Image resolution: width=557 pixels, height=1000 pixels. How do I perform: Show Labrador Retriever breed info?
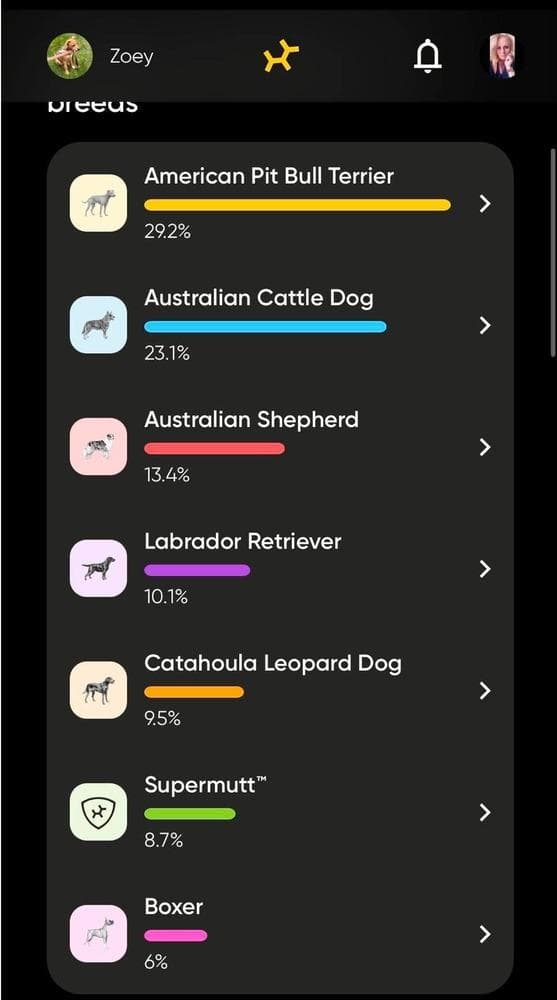click(281, 569)
